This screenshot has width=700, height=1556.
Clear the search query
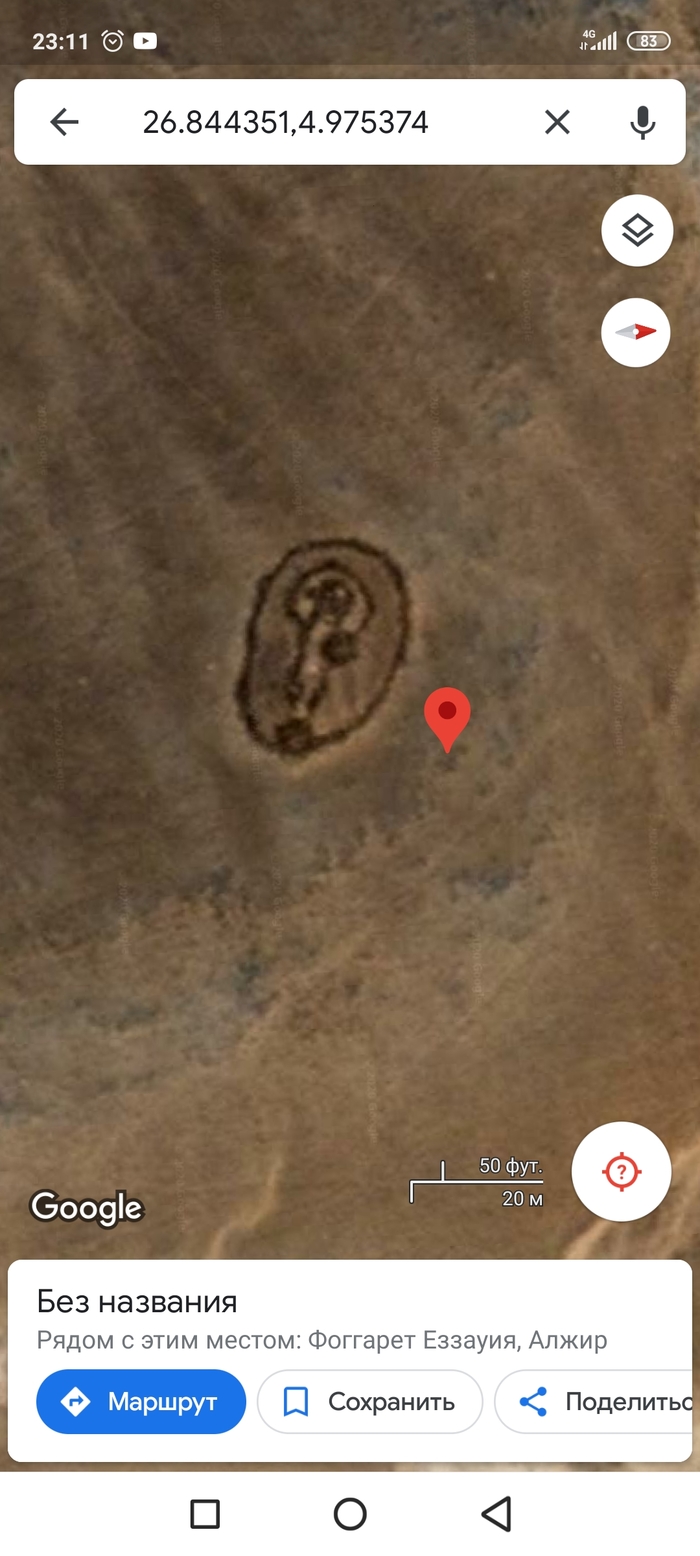(557, 122)
